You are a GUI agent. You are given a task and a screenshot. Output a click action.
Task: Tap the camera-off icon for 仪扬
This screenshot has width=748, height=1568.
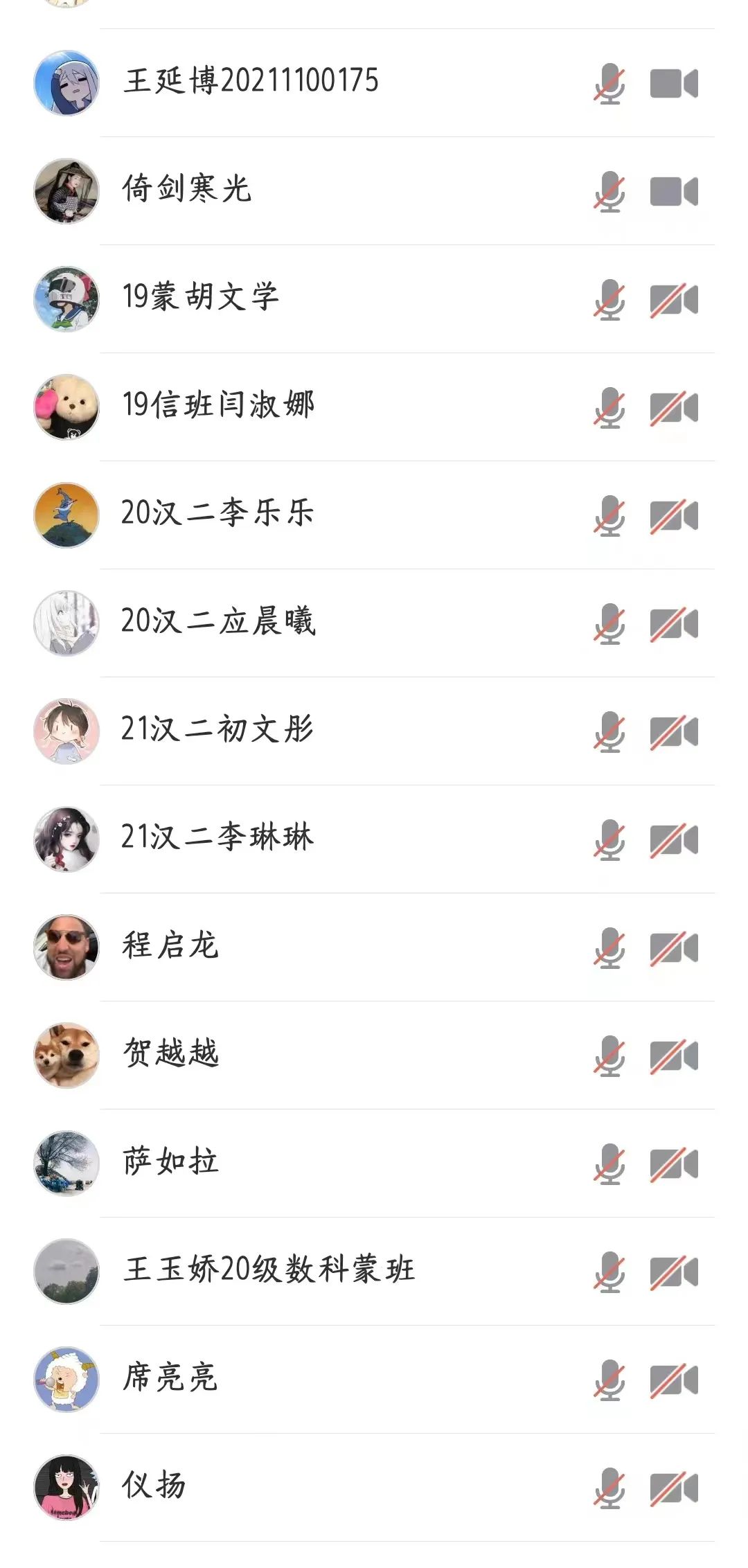click(x=673, y=1488)
